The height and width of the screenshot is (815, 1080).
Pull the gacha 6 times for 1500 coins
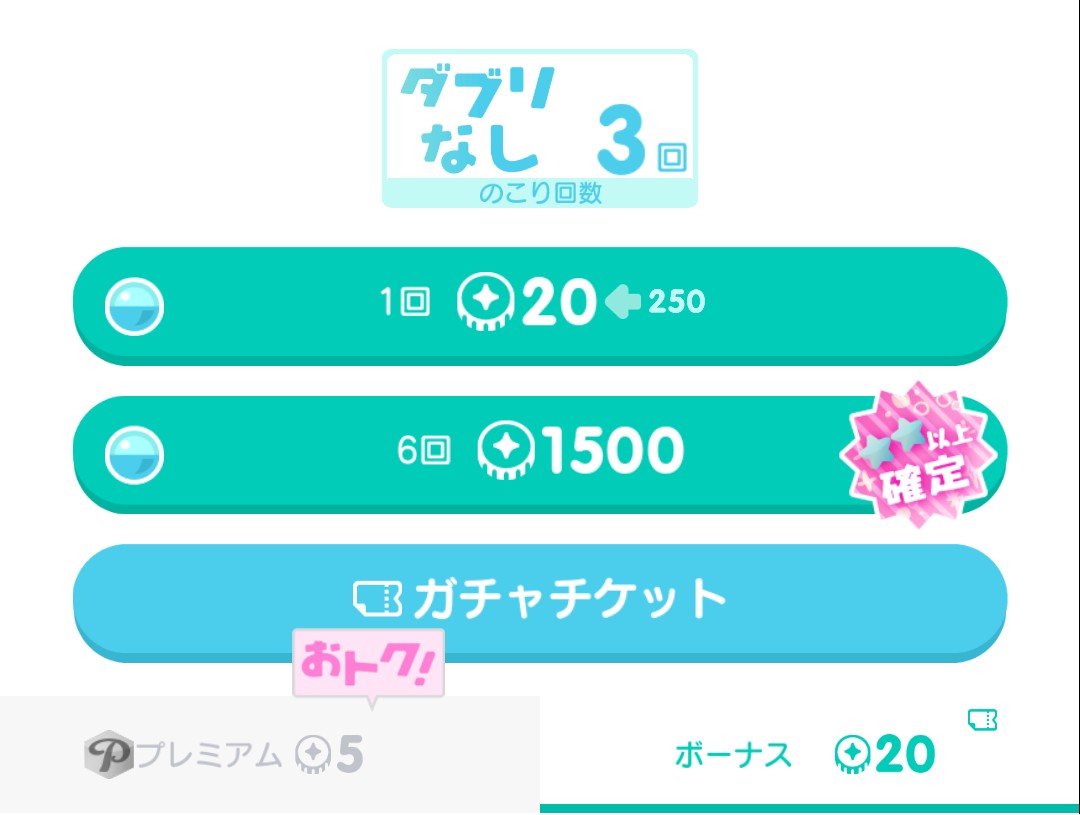tap(540, 452)
